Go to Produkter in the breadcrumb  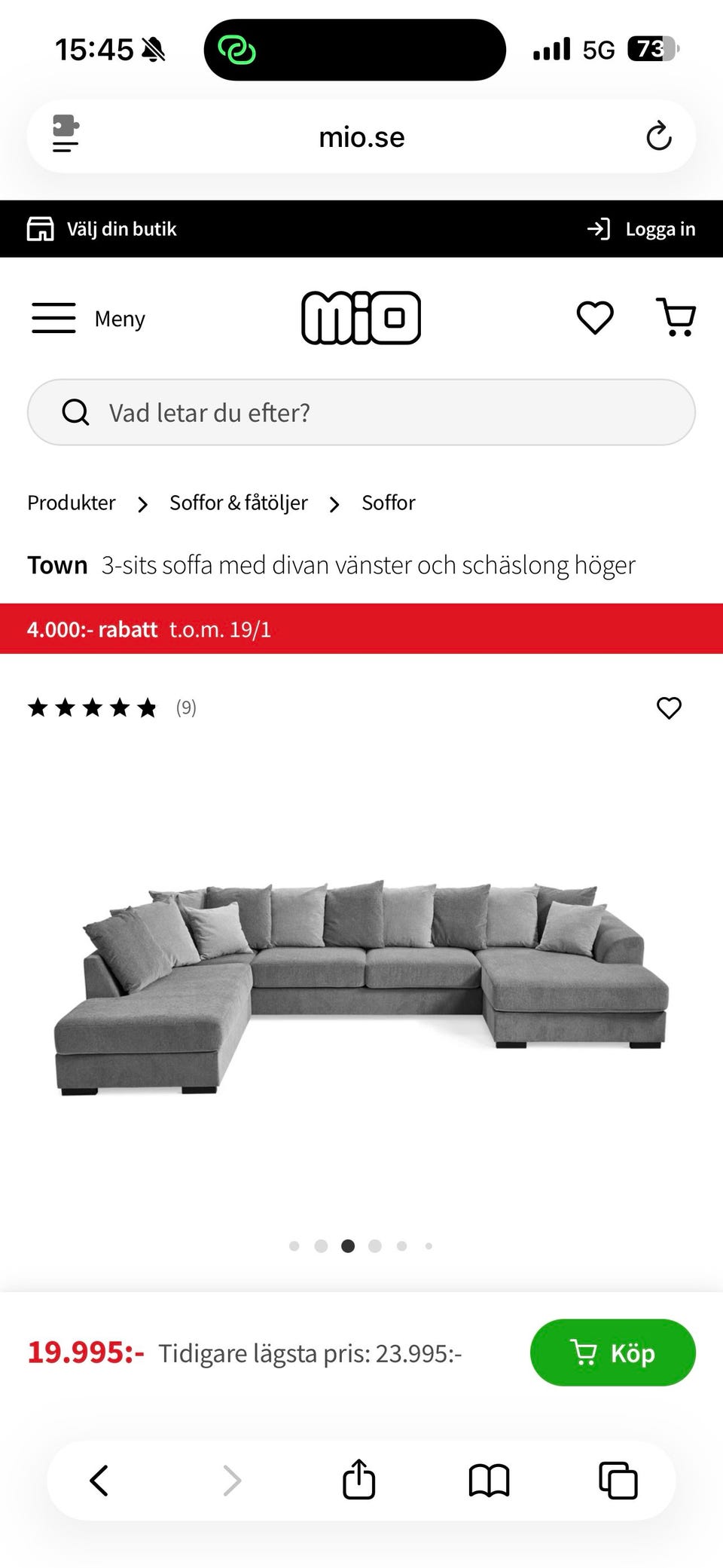tap(71, 502)
